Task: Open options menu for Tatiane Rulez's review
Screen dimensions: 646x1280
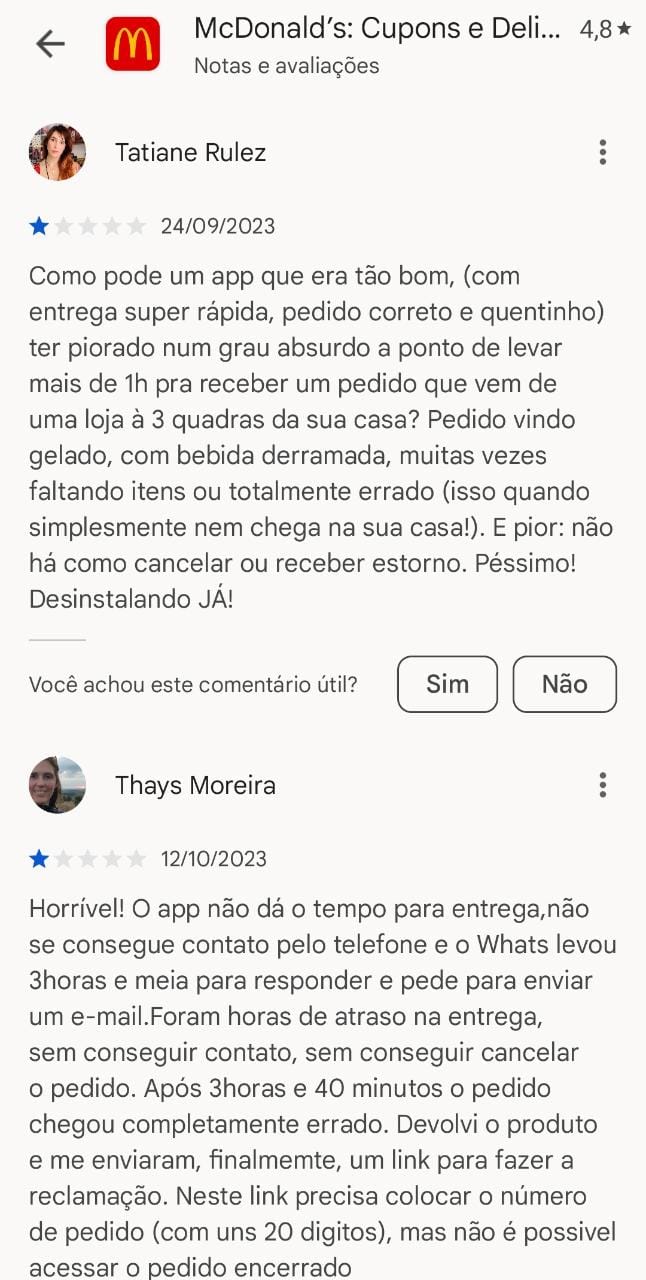Action: [602, 152]
